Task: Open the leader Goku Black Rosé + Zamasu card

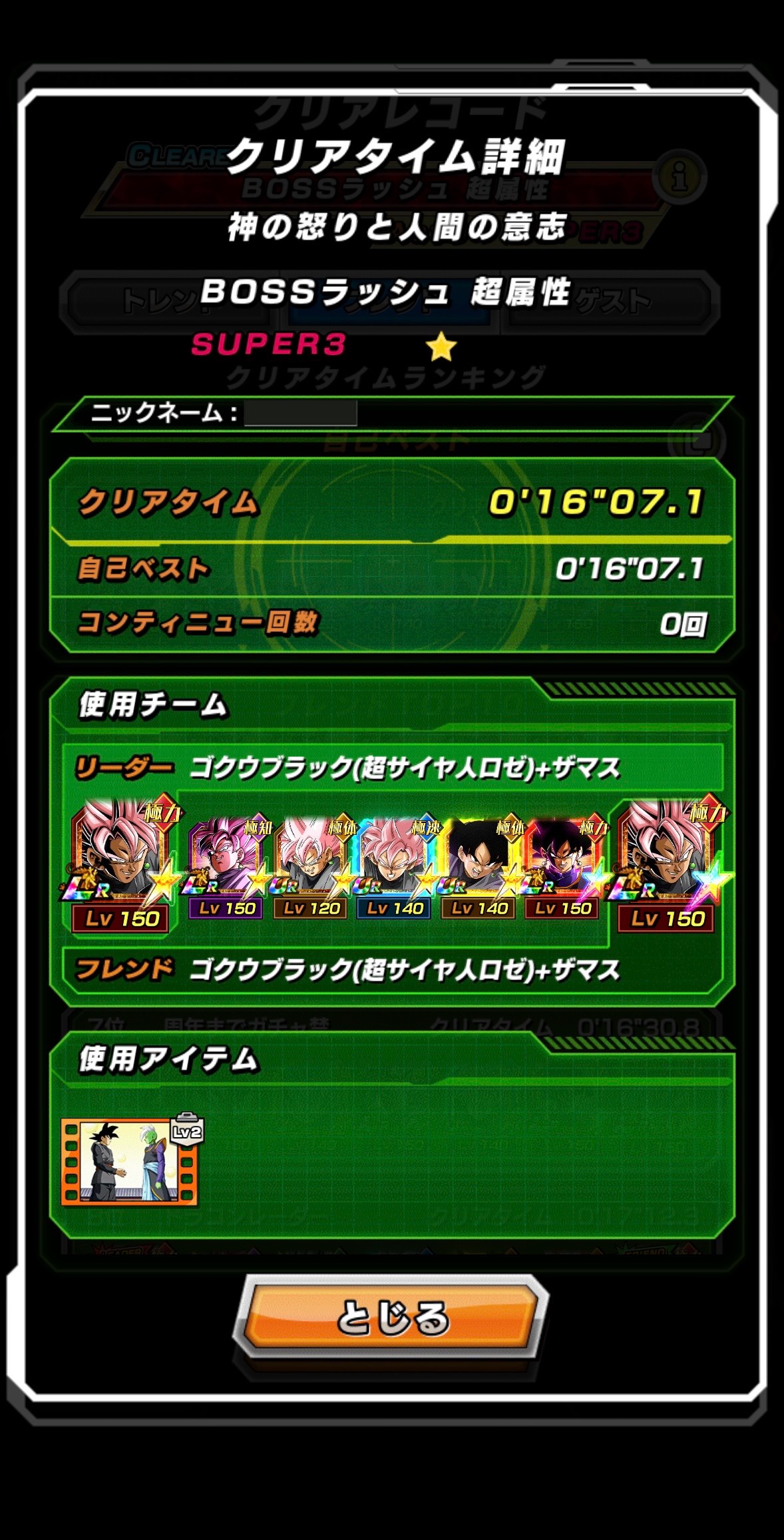Action: tap(121, 864)
